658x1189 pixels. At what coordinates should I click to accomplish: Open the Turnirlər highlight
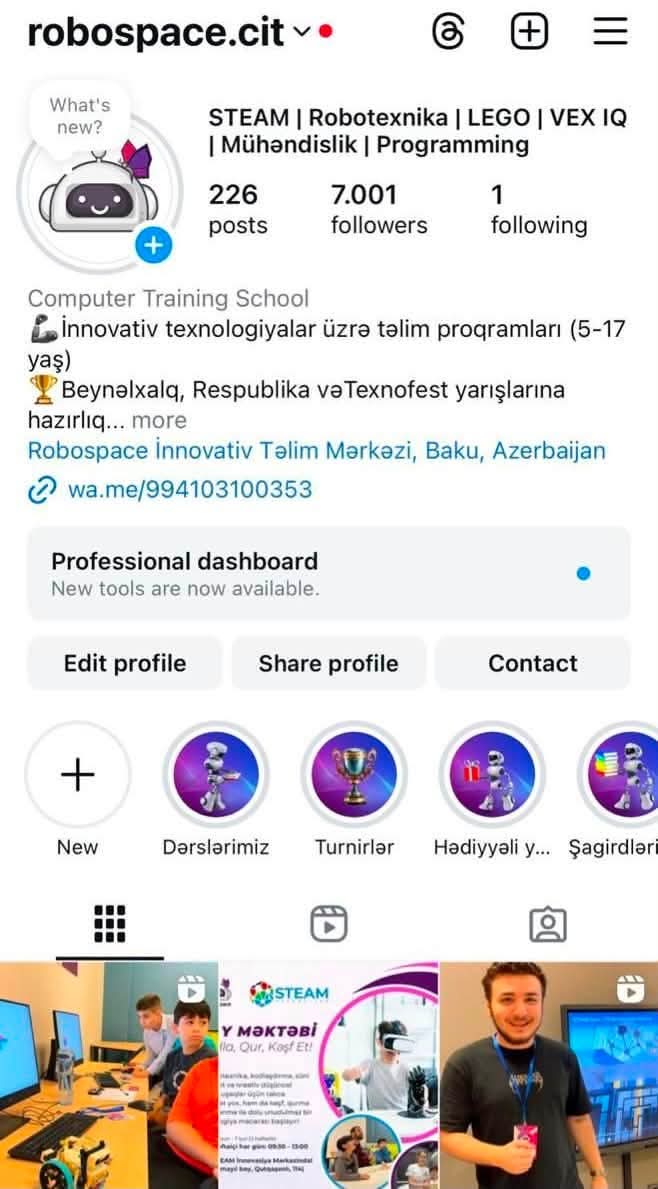tap(354, 774)
